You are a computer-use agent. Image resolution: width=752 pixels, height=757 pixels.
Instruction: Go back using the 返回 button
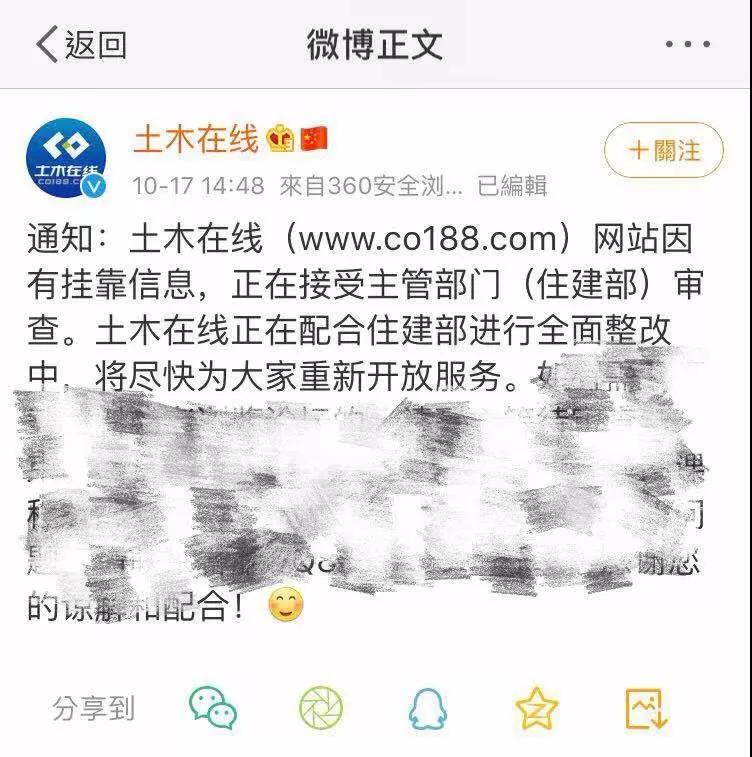point(80,45)
